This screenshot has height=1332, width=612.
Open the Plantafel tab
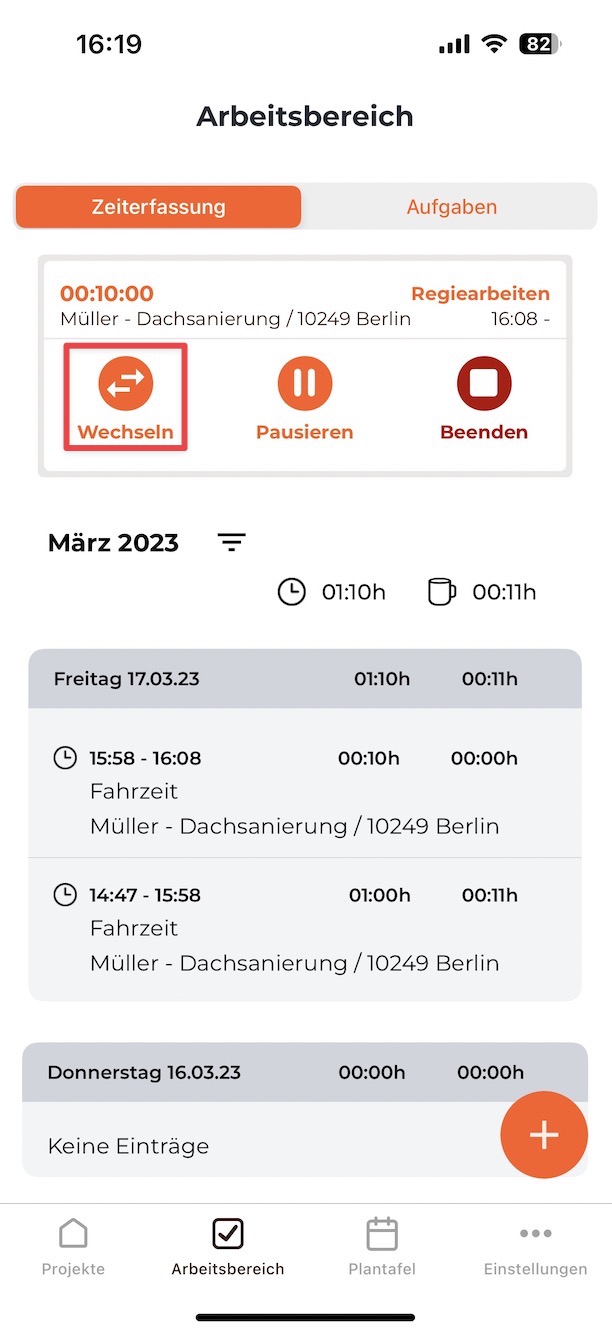pos(382,1247)
